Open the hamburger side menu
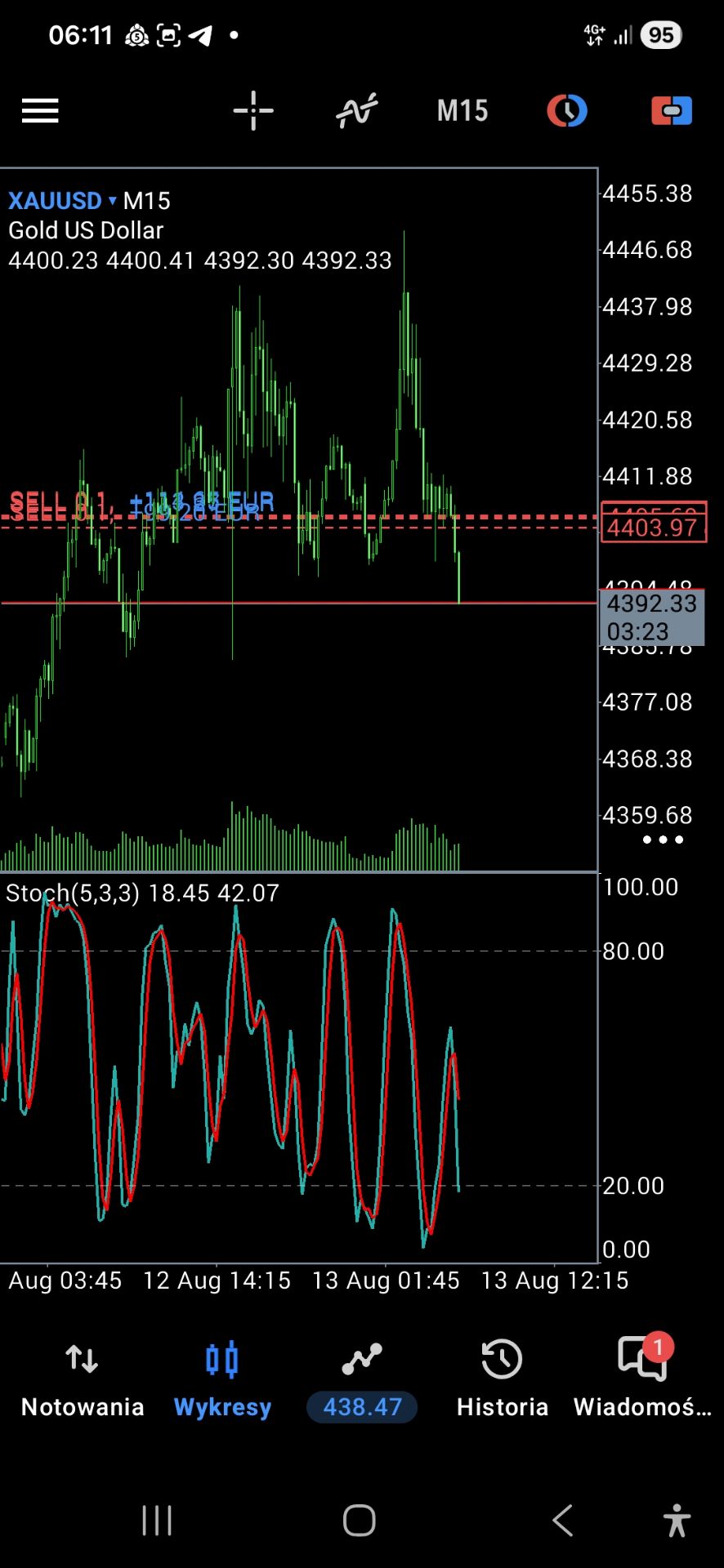 click(x=40, y=110)
